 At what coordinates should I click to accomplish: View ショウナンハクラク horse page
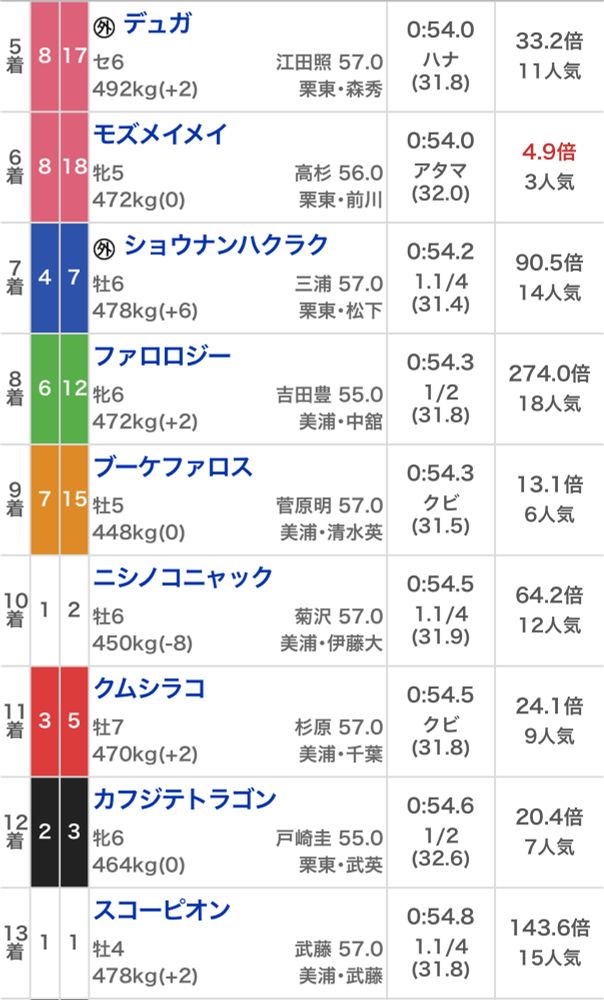(x=226, y=246)
